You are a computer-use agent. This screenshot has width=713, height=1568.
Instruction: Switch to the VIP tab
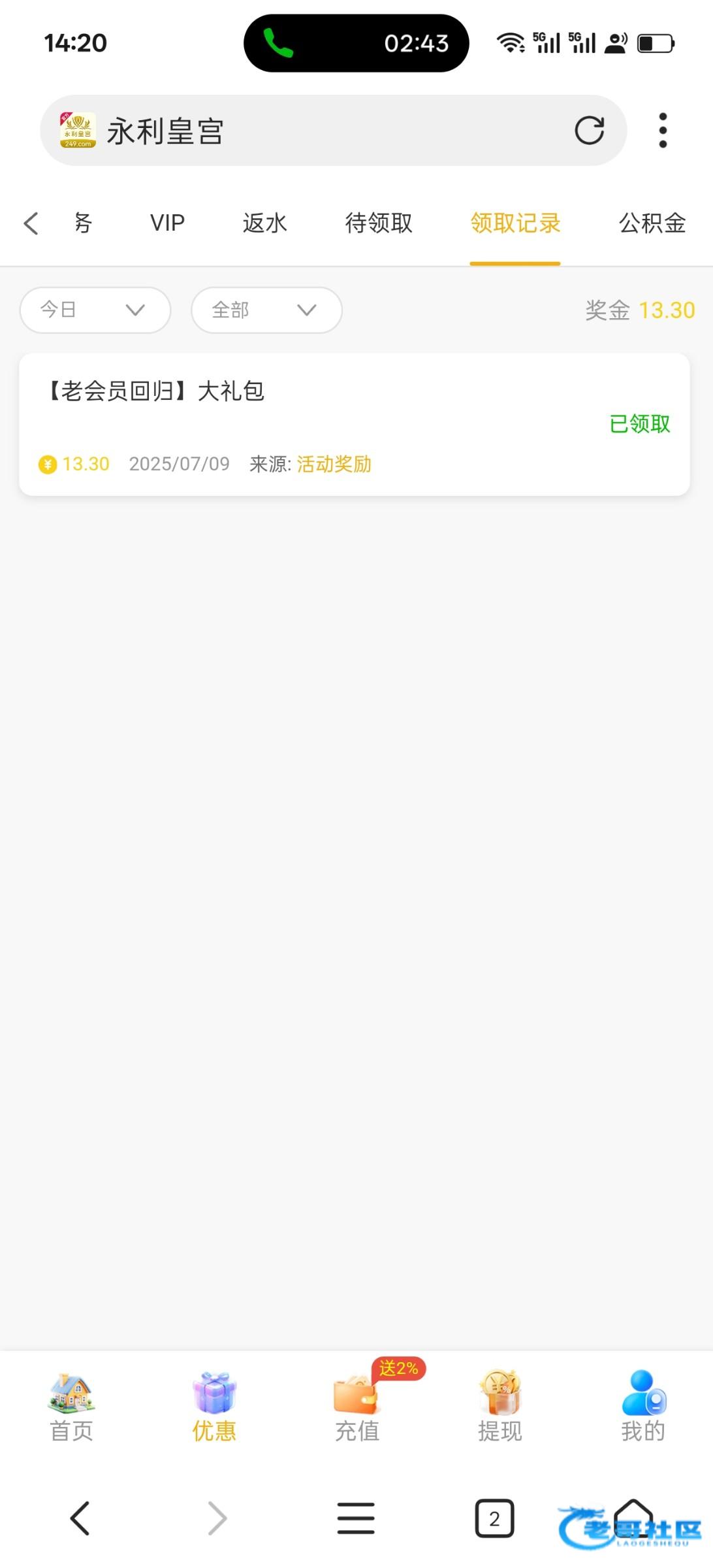click(x=167, y=223)
